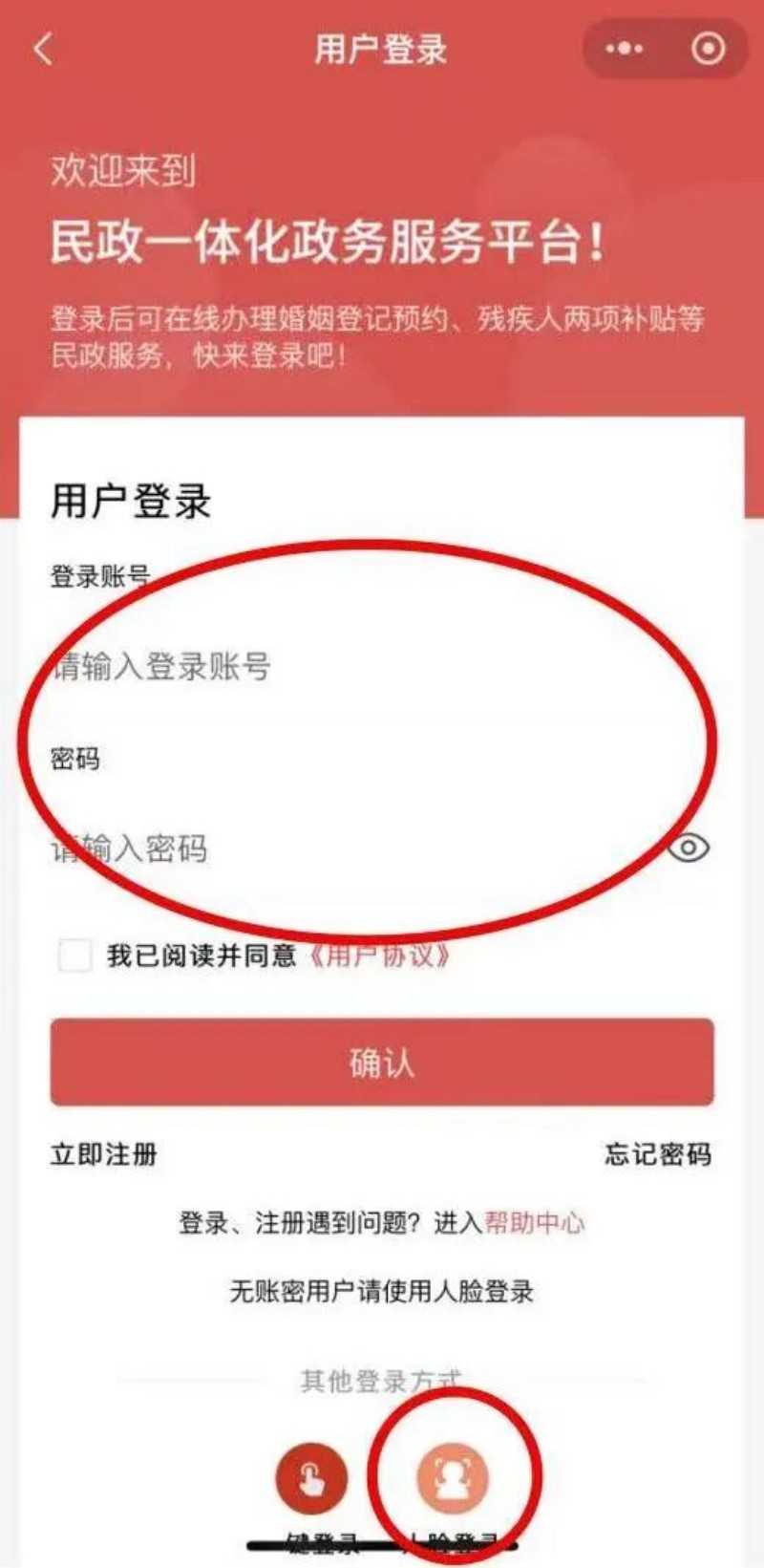The image size is (764, 1568).
Task: Open the 《用户协议》 agreement link
Action: pos(379,956)
